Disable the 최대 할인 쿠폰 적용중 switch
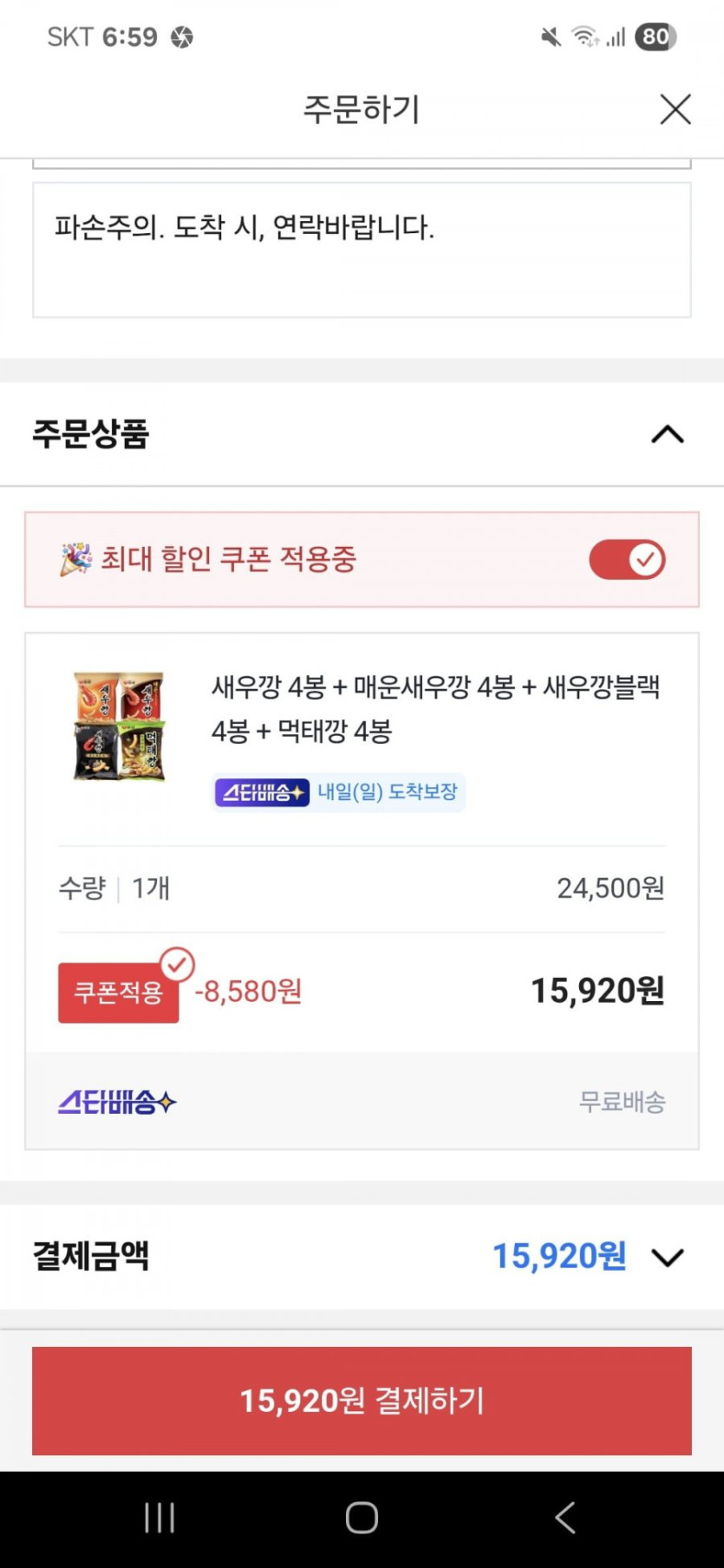The height and width of the screenshot is (1568, 724). pos(627,559)
